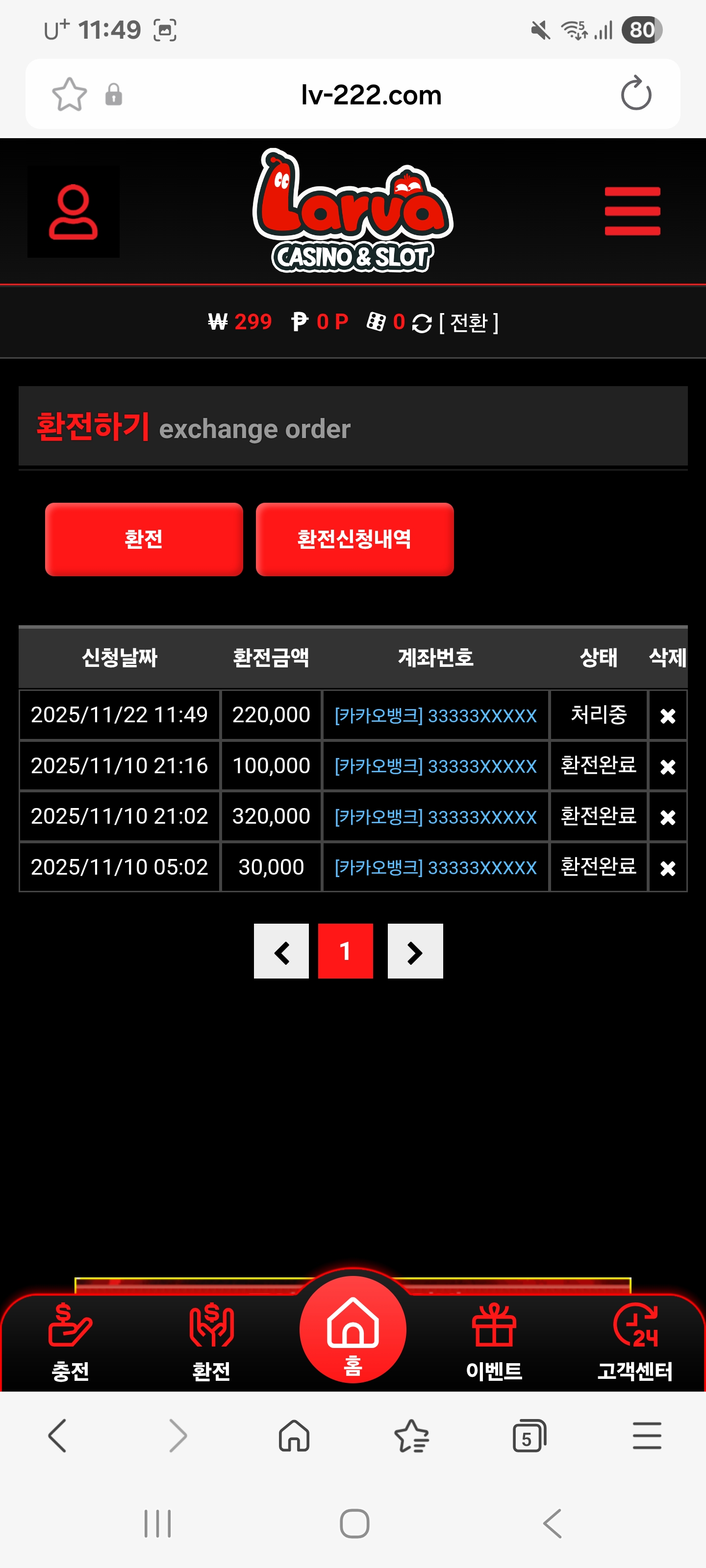This screenshot has width=706, height=1568.
Task: Bookmark this page with the star
Action: (70, 95)
